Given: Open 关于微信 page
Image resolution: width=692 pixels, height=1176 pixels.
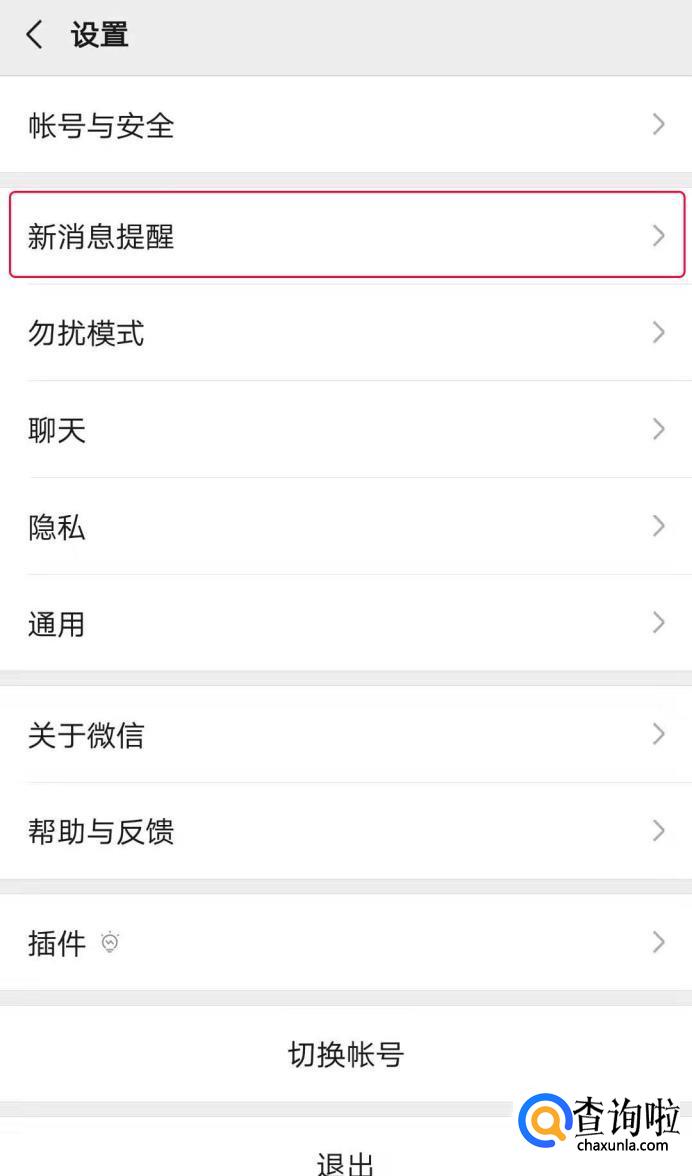Looking at the screenshot, I should click(346, 735).
